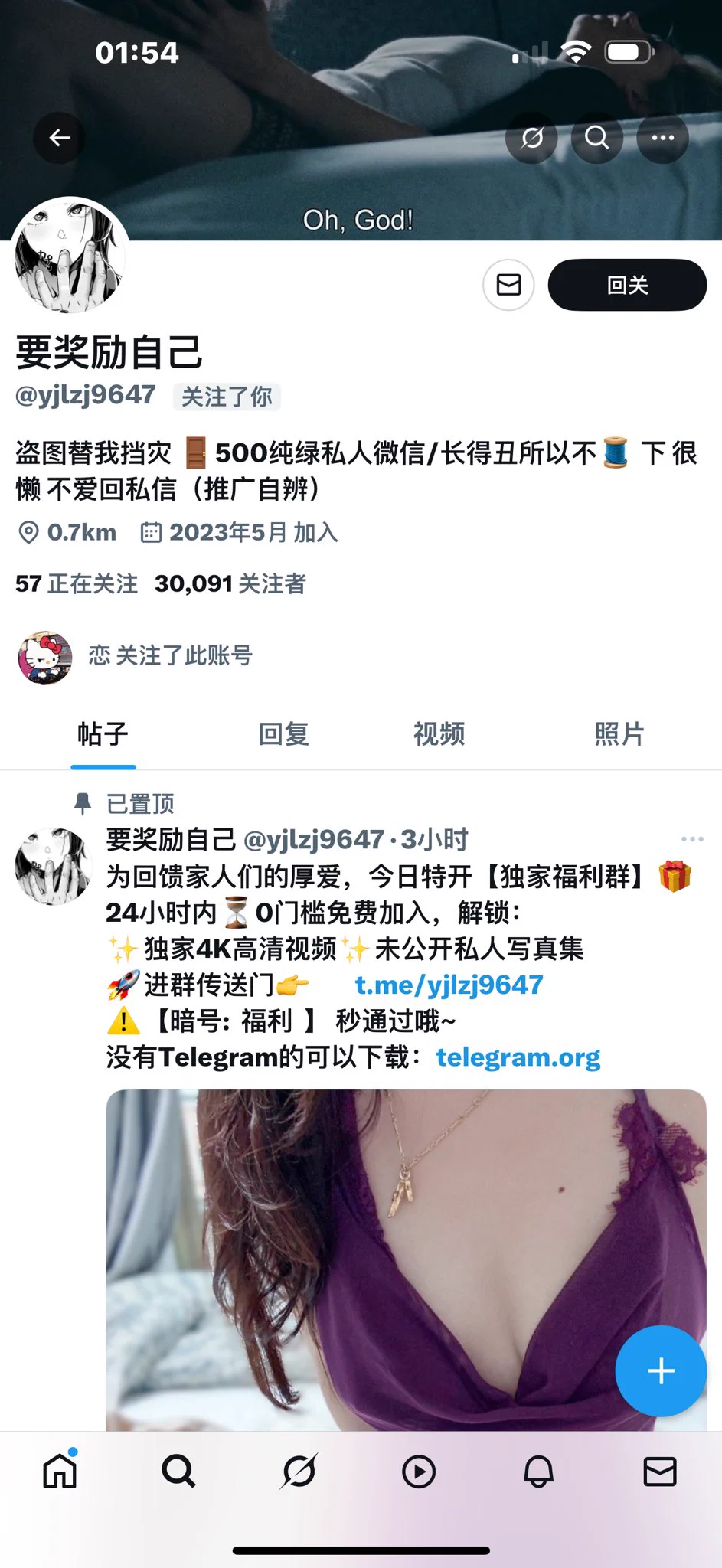Open the pinned post's three-dot menu

click(x=691, y=839)
